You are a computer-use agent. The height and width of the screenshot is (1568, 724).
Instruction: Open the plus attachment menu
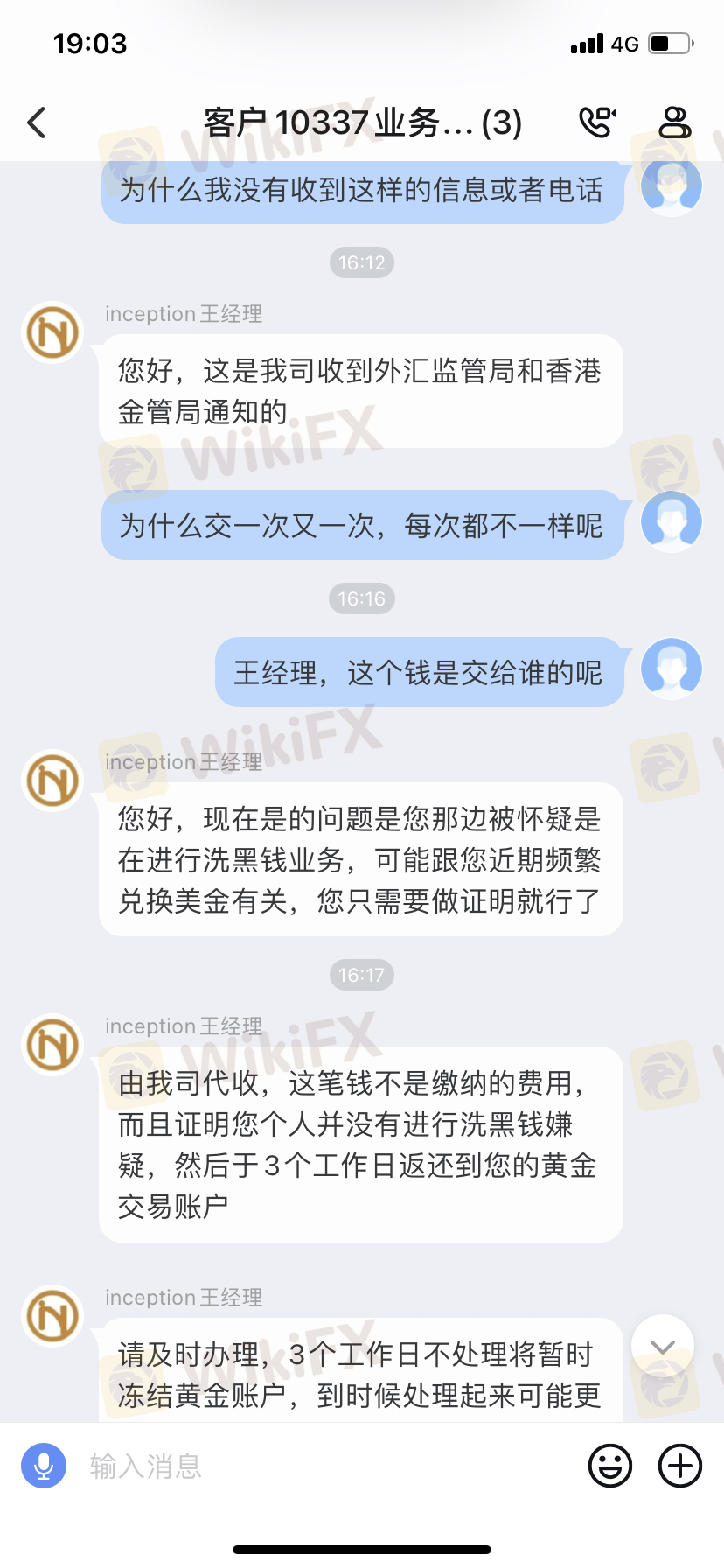[x=680, y=1466]
